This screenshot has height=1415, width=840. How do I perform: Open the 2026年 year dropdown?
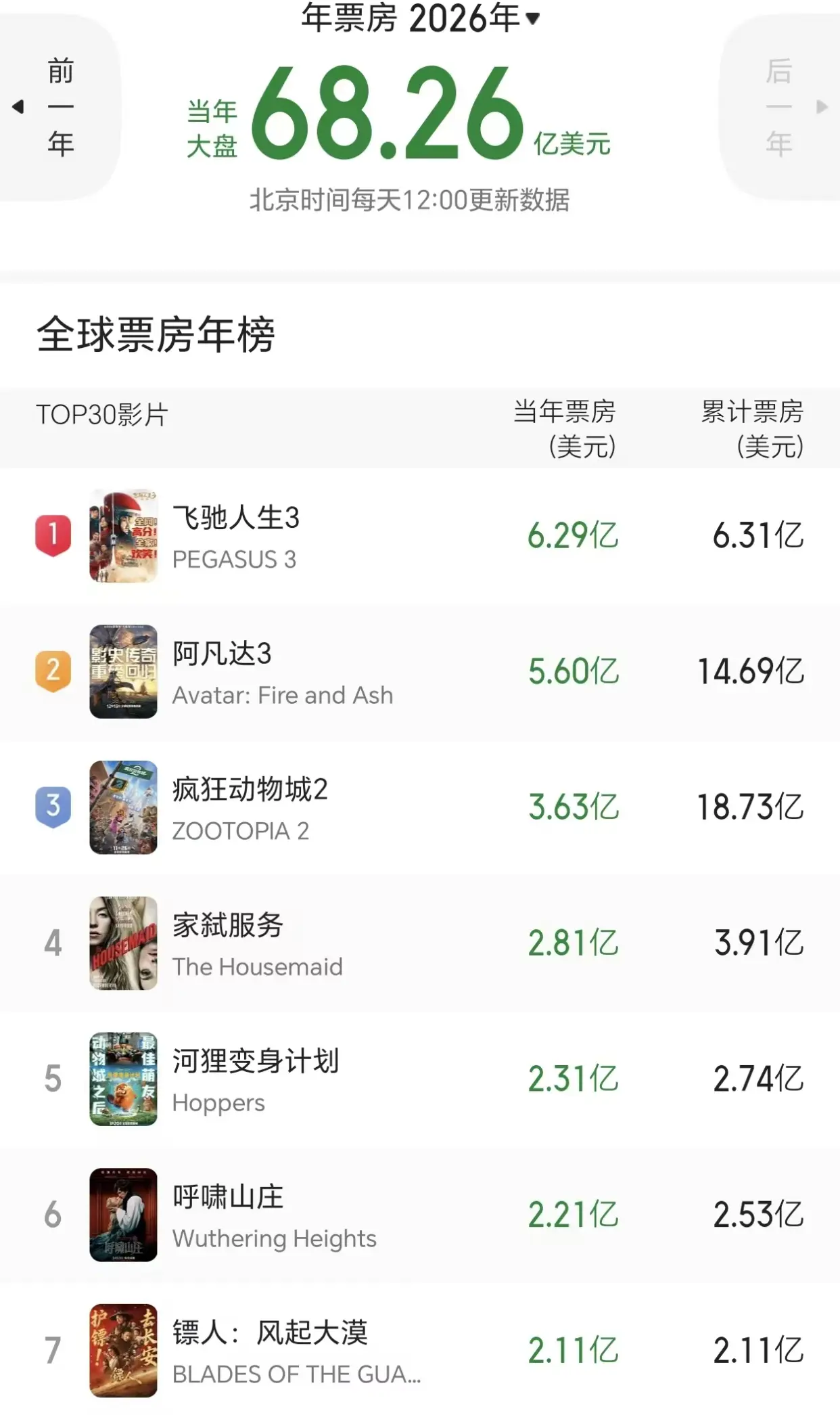(473, 19)
